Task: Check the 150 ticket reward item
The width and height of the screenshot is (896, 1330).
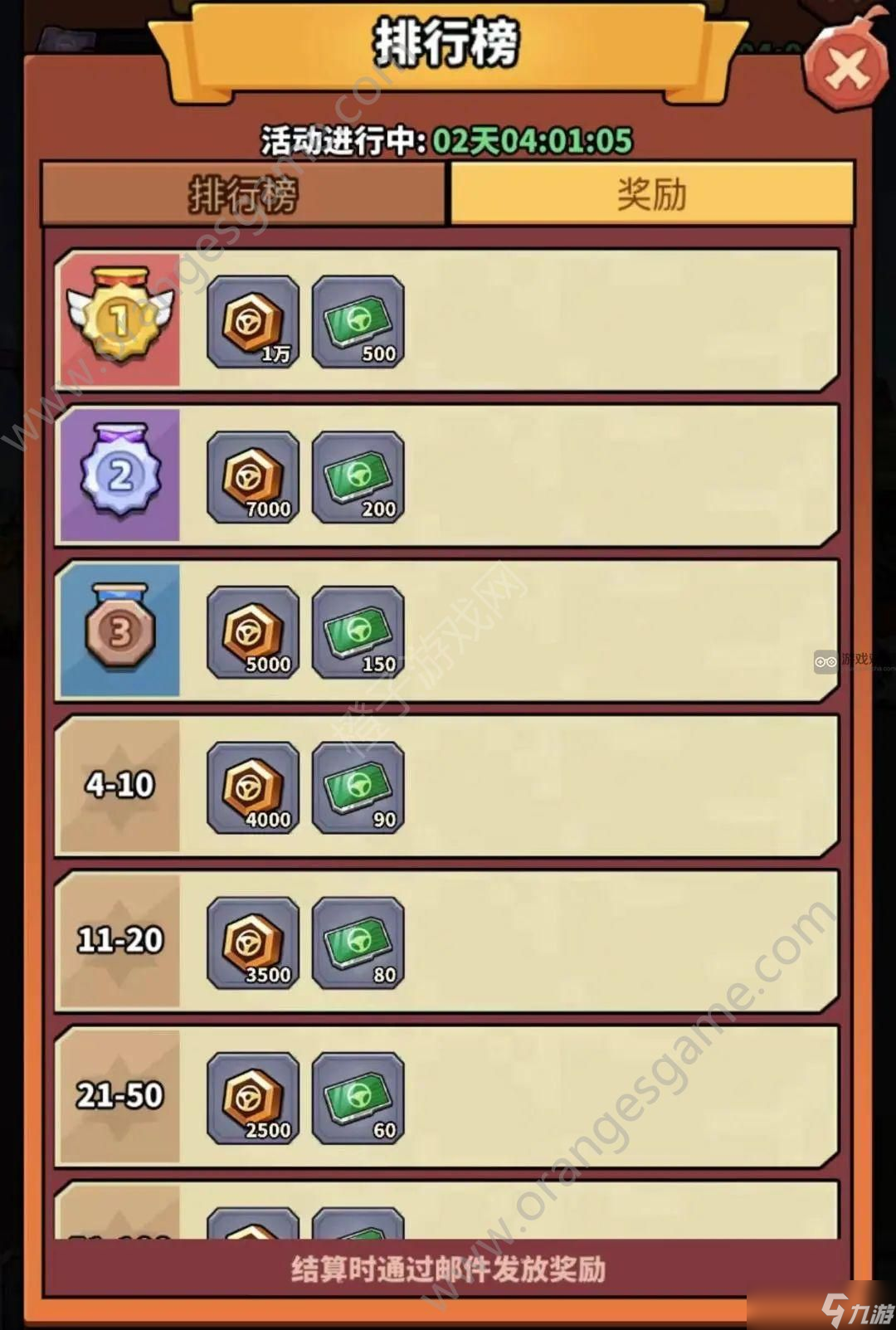Action: pyautogui.click(x=358, y=632)
